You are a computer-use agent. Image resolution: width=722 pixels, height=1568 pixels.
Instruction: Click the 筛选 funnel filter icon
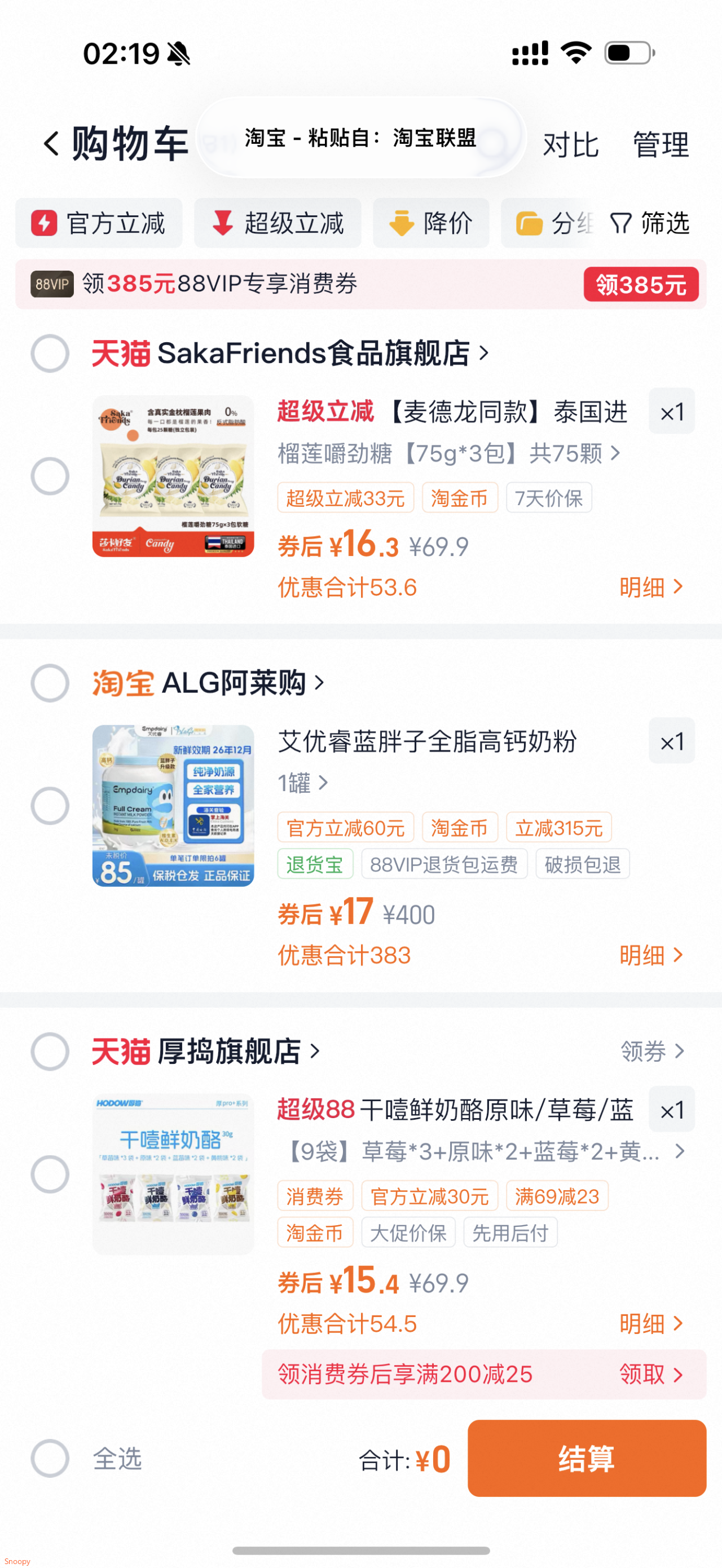623,223
